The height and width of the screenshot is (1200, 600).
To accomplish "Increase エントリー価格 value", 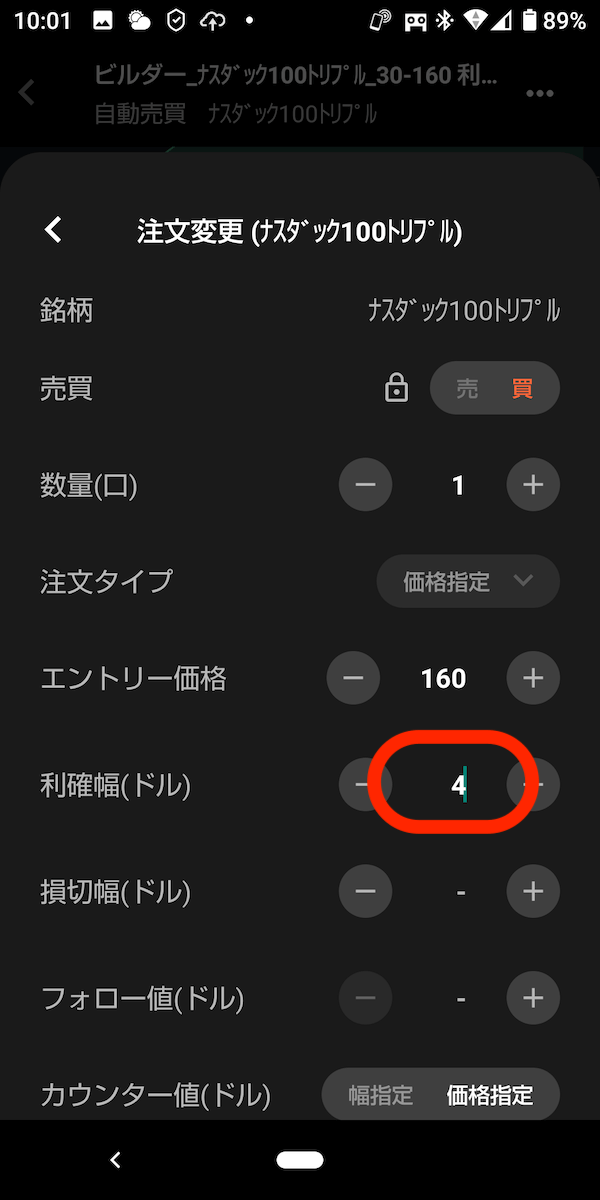I will pyautogui.click(x=533, y=679).
